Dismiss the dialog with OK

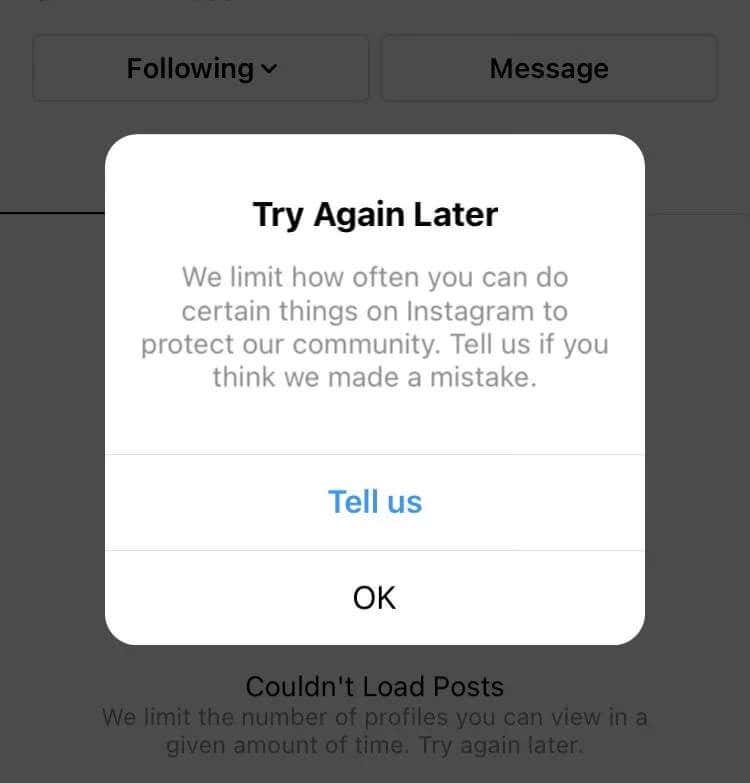(375, 598)
